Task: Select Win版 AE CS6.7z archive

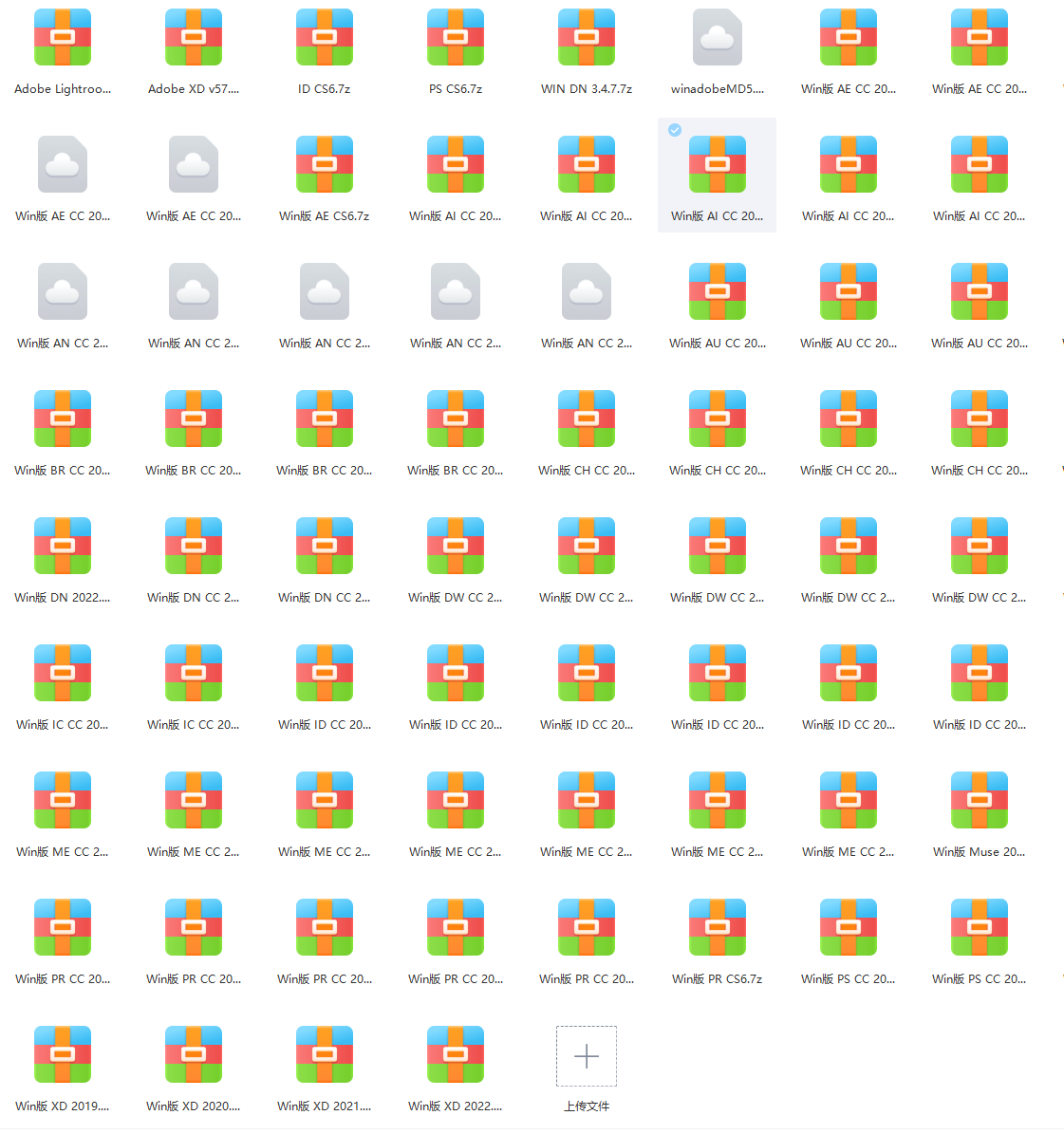Action: click(x=325, y=165)
